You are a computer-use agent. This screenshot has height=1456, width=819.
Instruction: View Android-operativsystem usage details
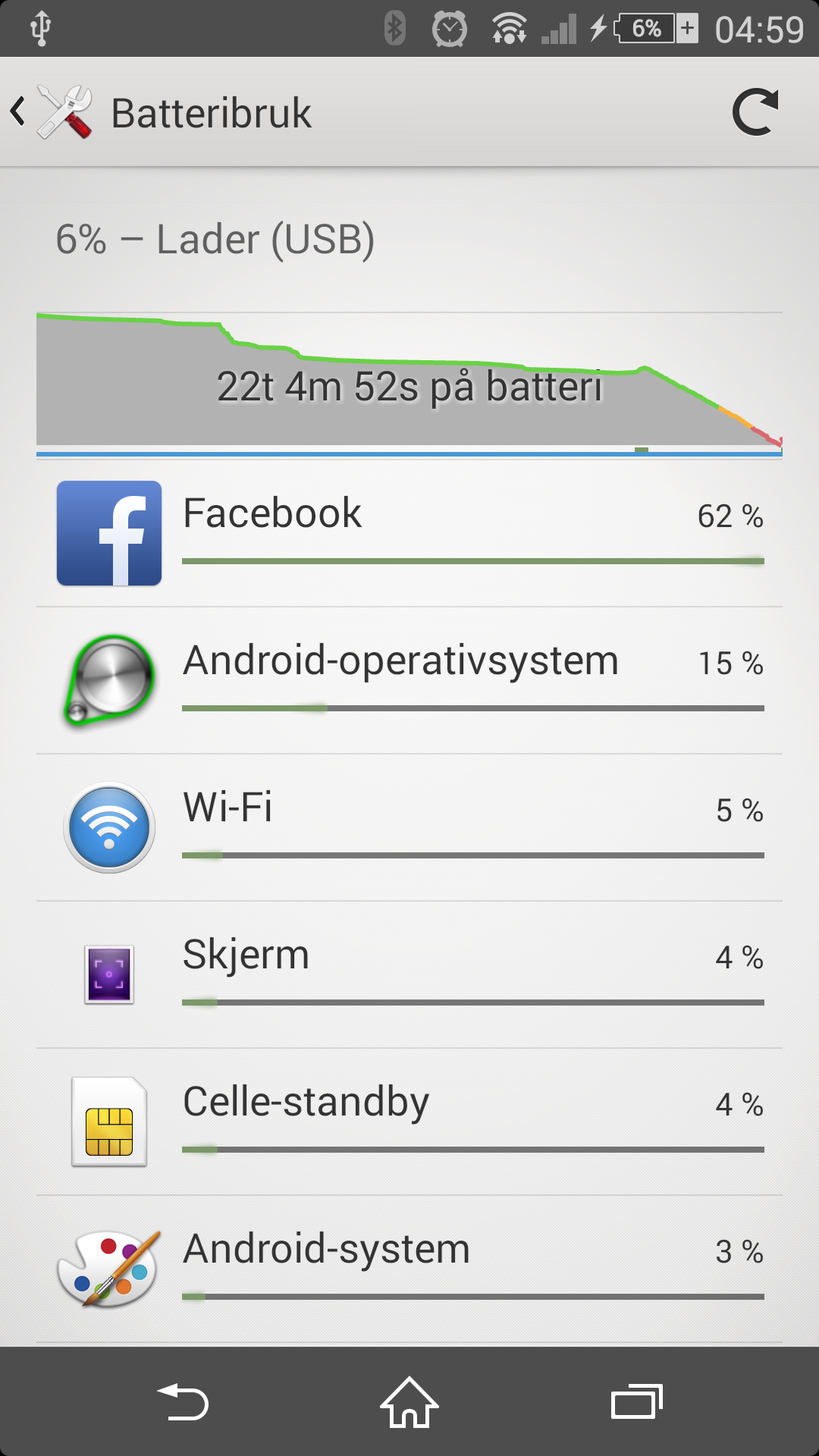point(409,680)
